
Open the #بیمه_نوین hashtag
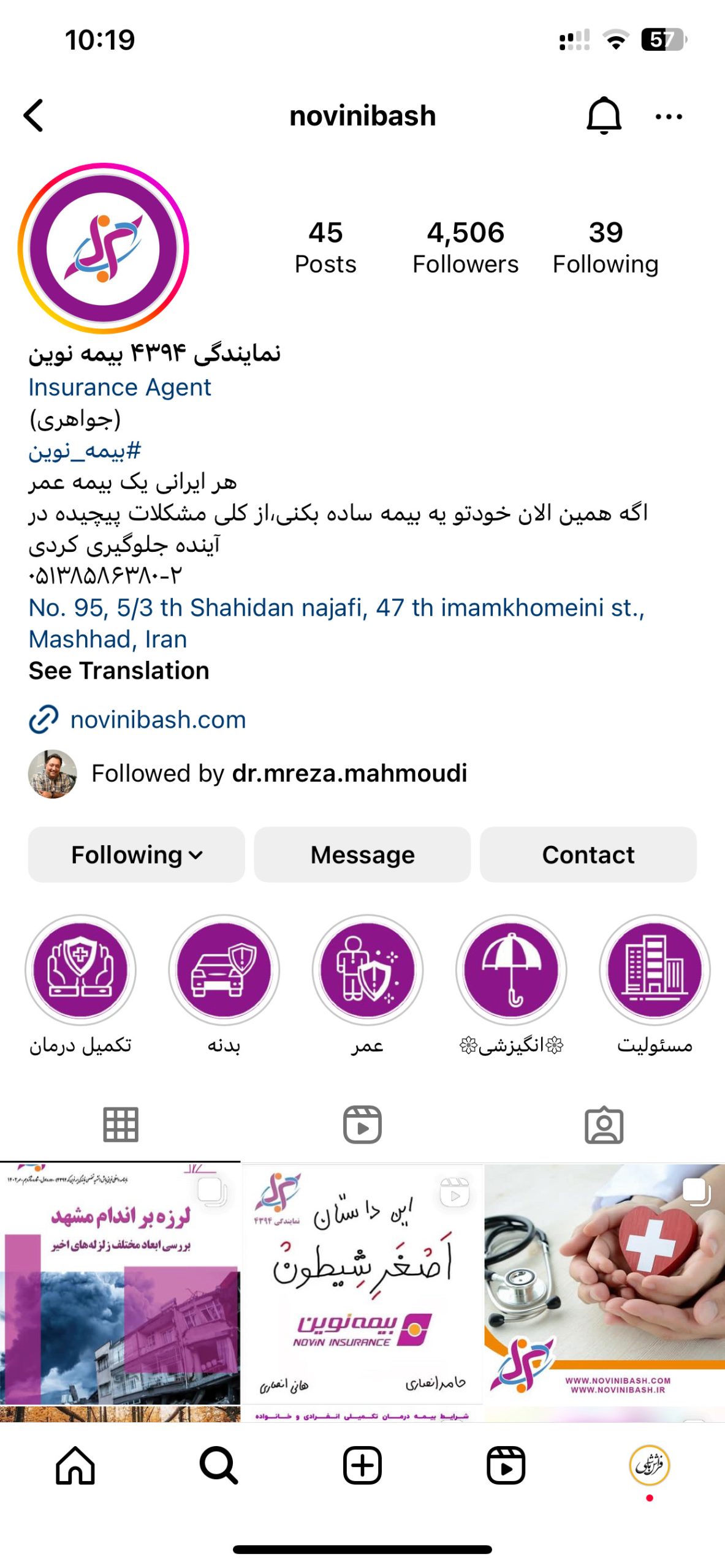pos(85,451)
